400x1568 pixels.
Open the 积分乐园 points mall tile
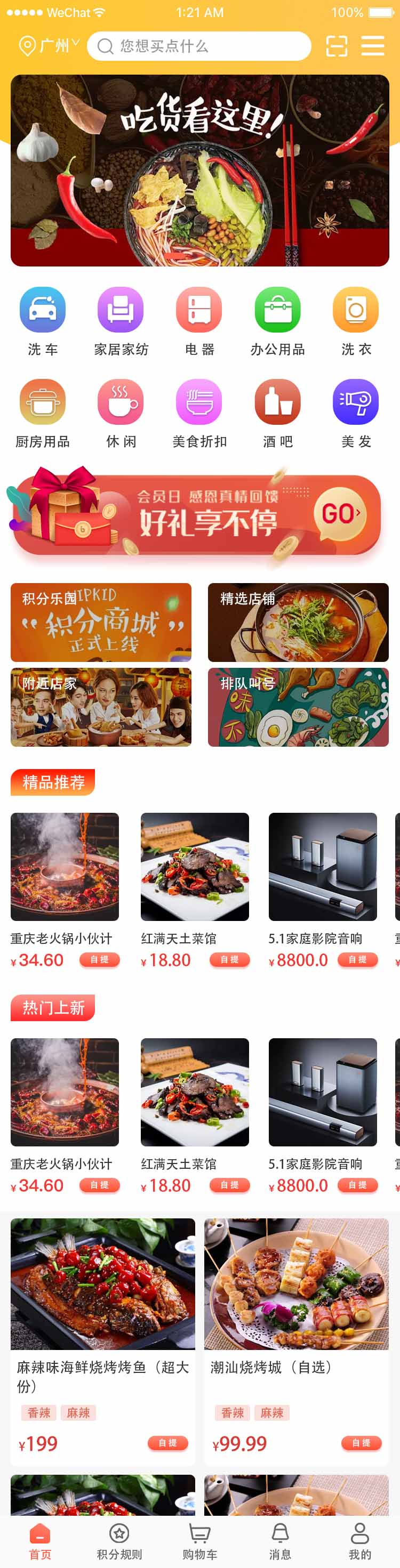pyautogui.click(x=101, y=622)
